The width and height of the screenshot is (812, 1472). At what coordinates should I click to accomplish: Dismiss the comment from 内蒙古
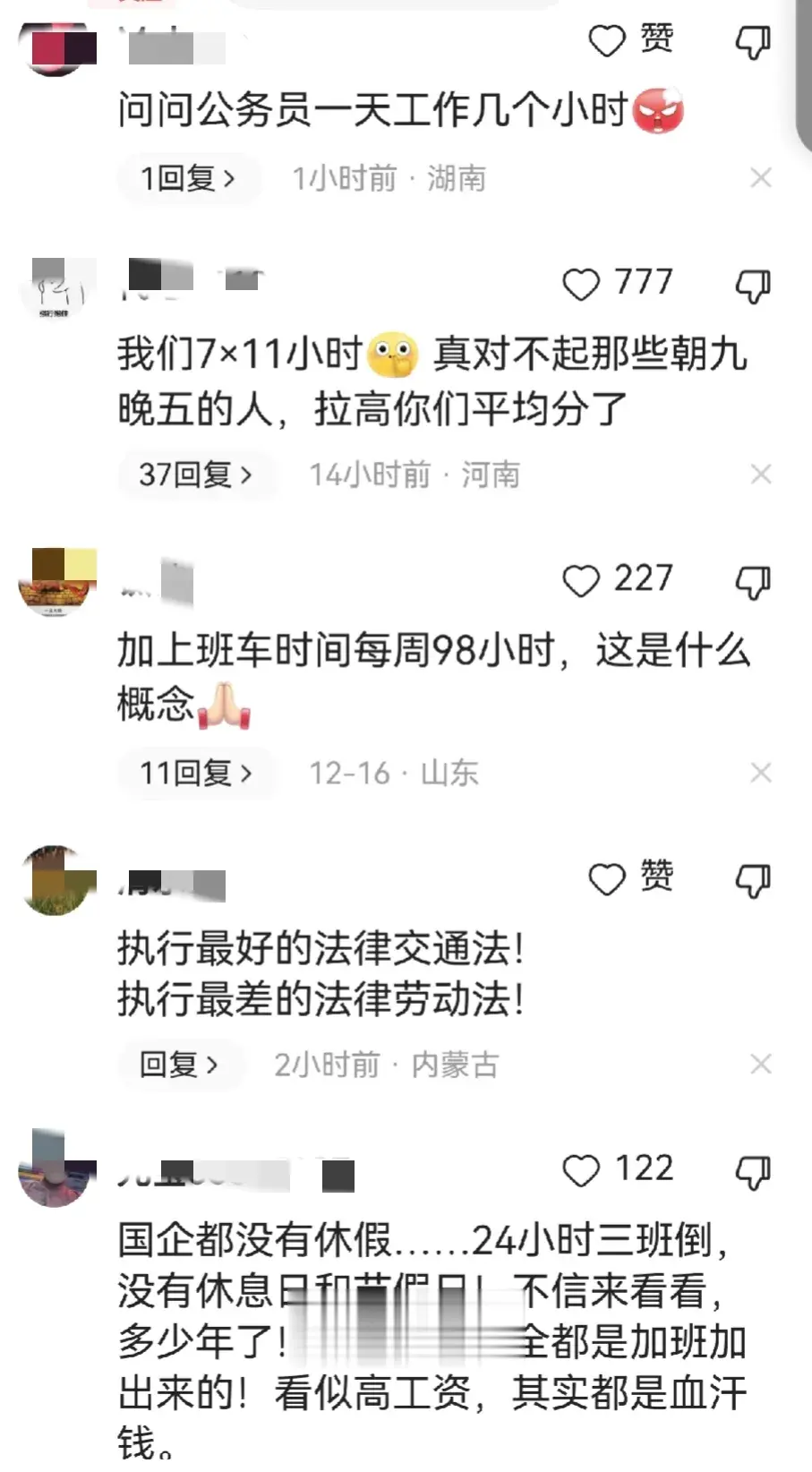(760, 1064)
